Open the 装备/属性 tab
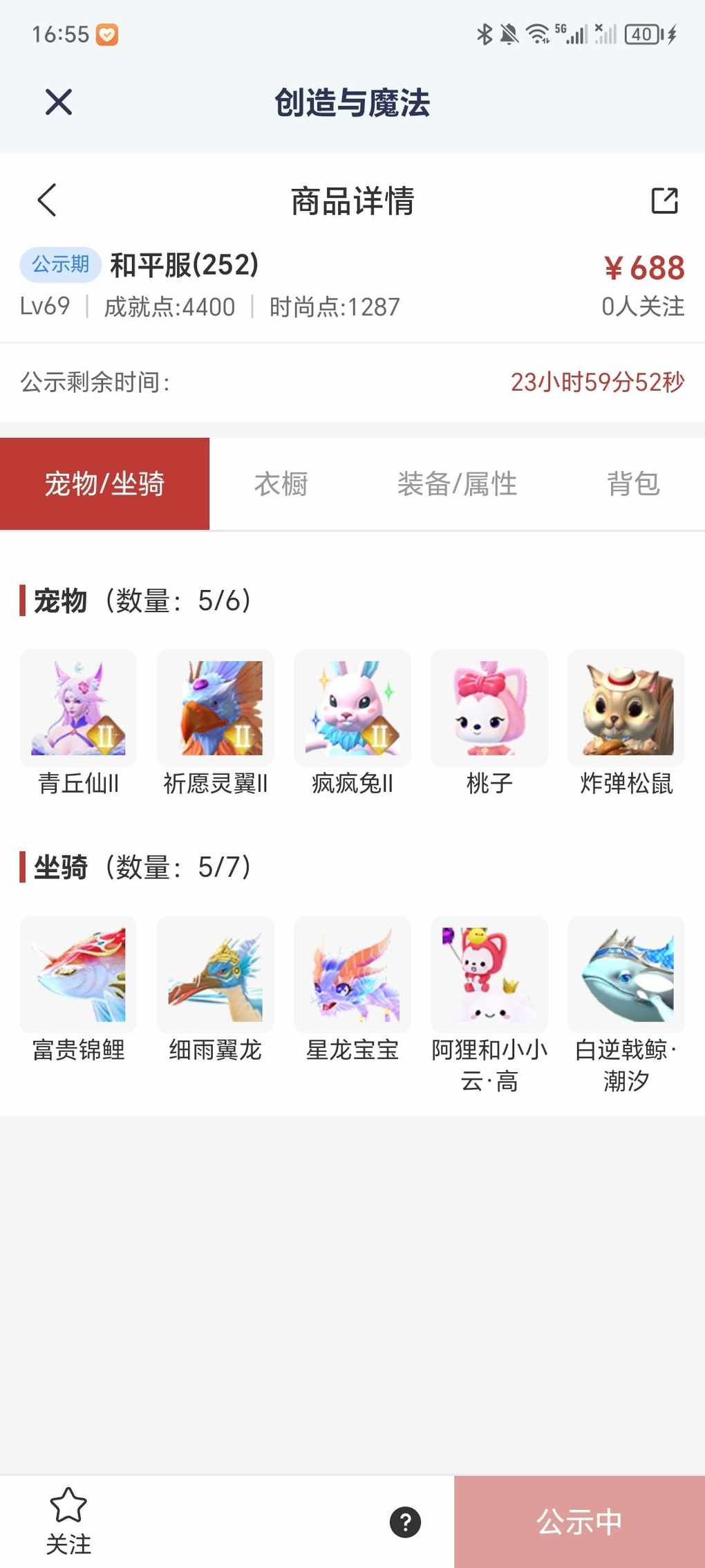The image size is (705, 1568). pos(457,483)
